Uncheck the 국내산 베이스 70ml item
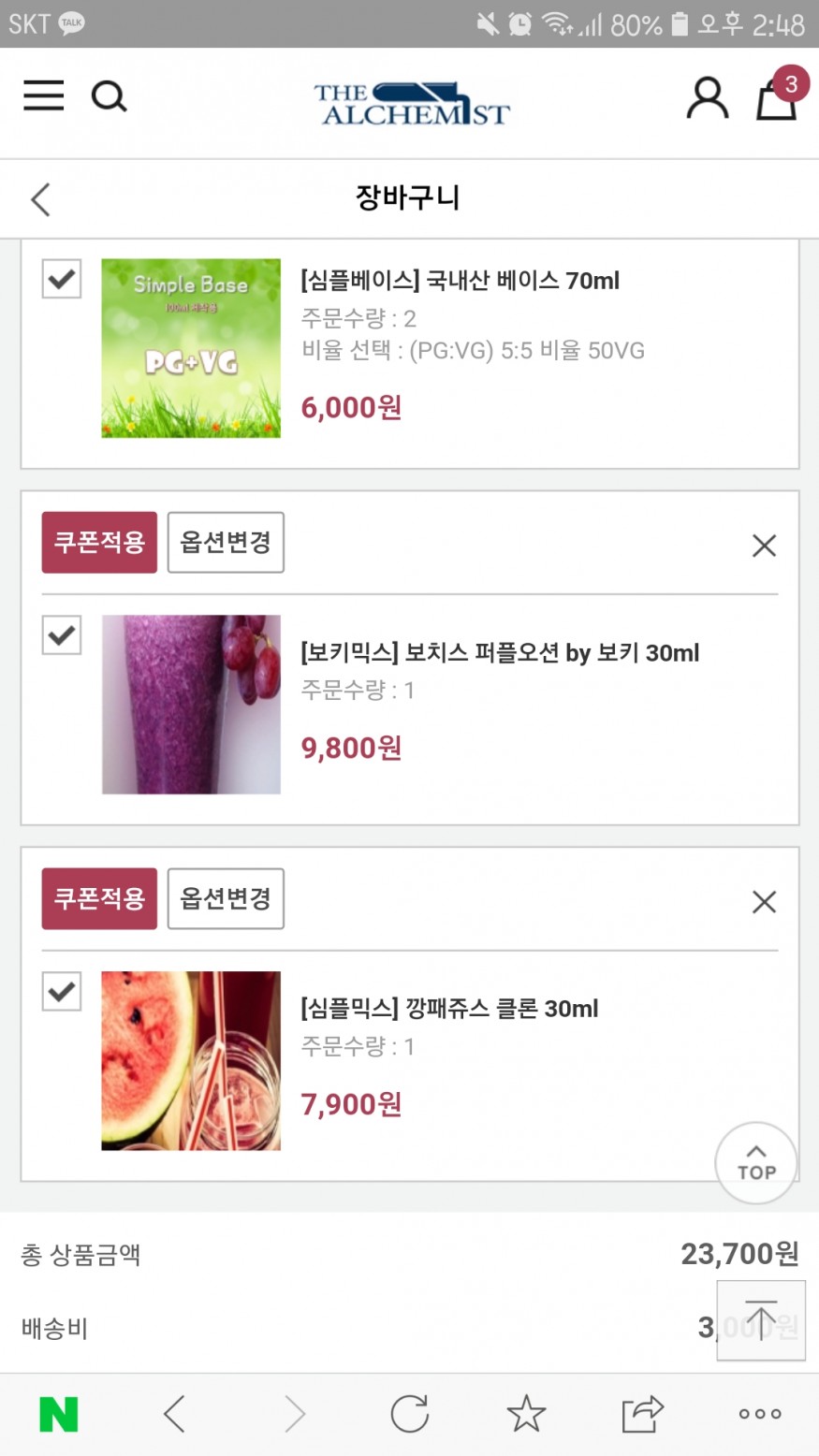The height and width of the screenshot is (1456, 819). click(62, 279)
